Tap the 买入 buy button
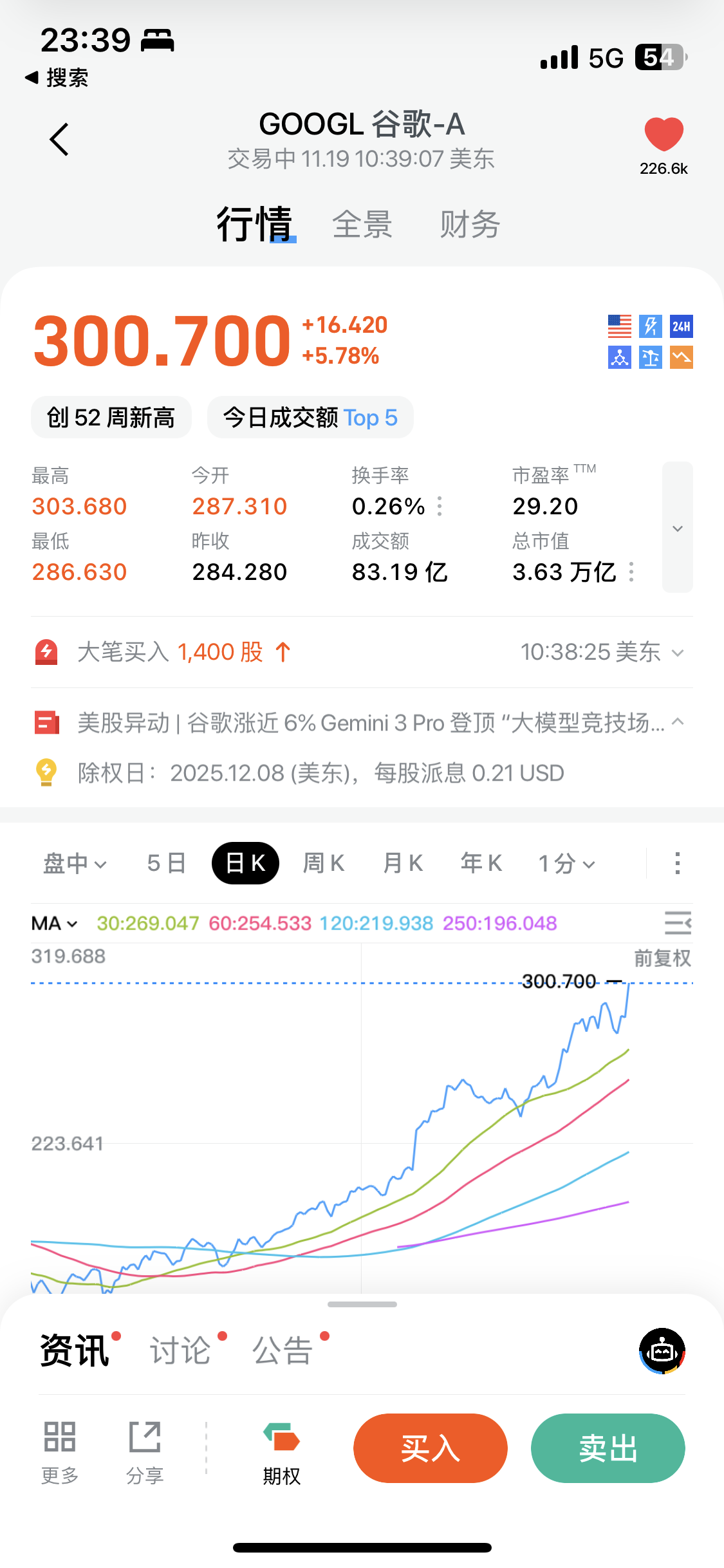The height and width of the screenshot is (1568, 724). tap(430, 1448)
